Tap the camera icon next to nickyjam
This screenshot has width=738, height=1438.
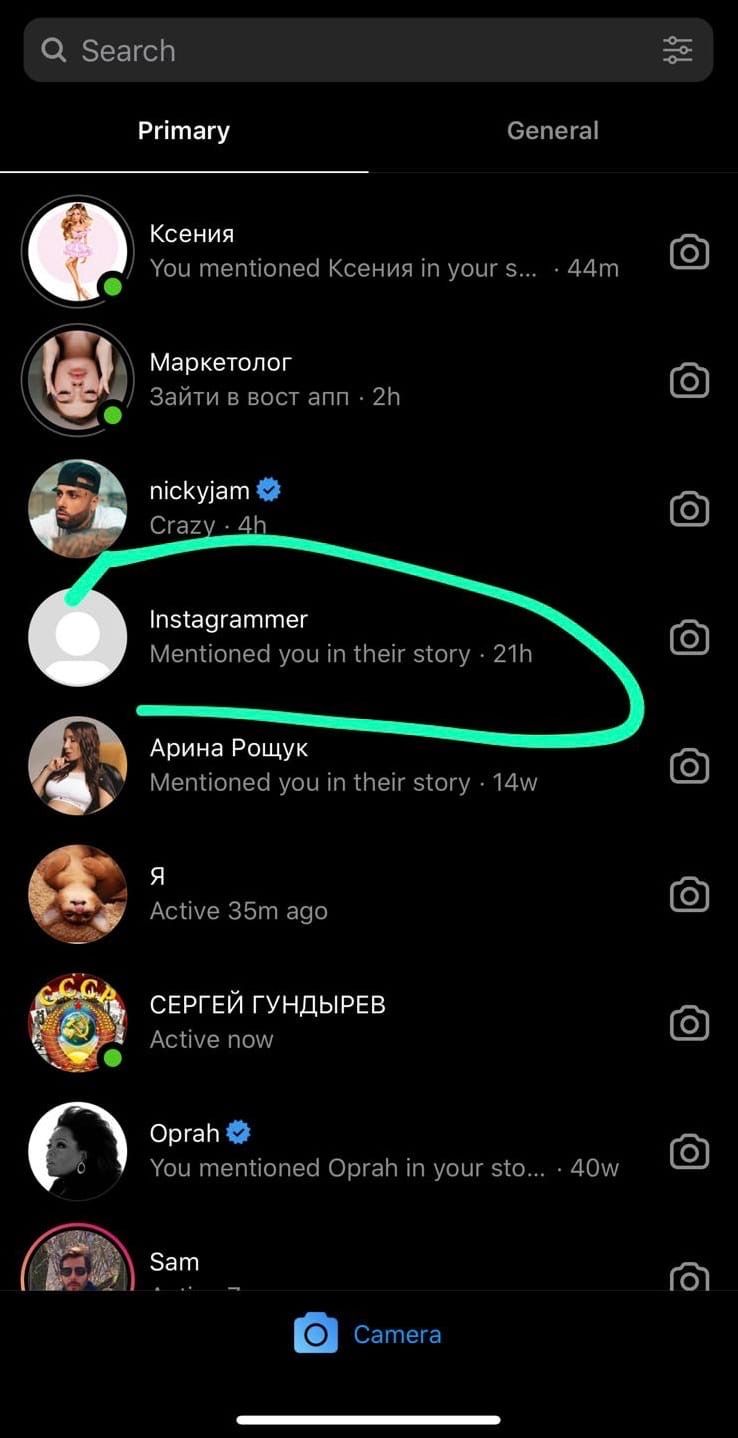coord(689,509)
